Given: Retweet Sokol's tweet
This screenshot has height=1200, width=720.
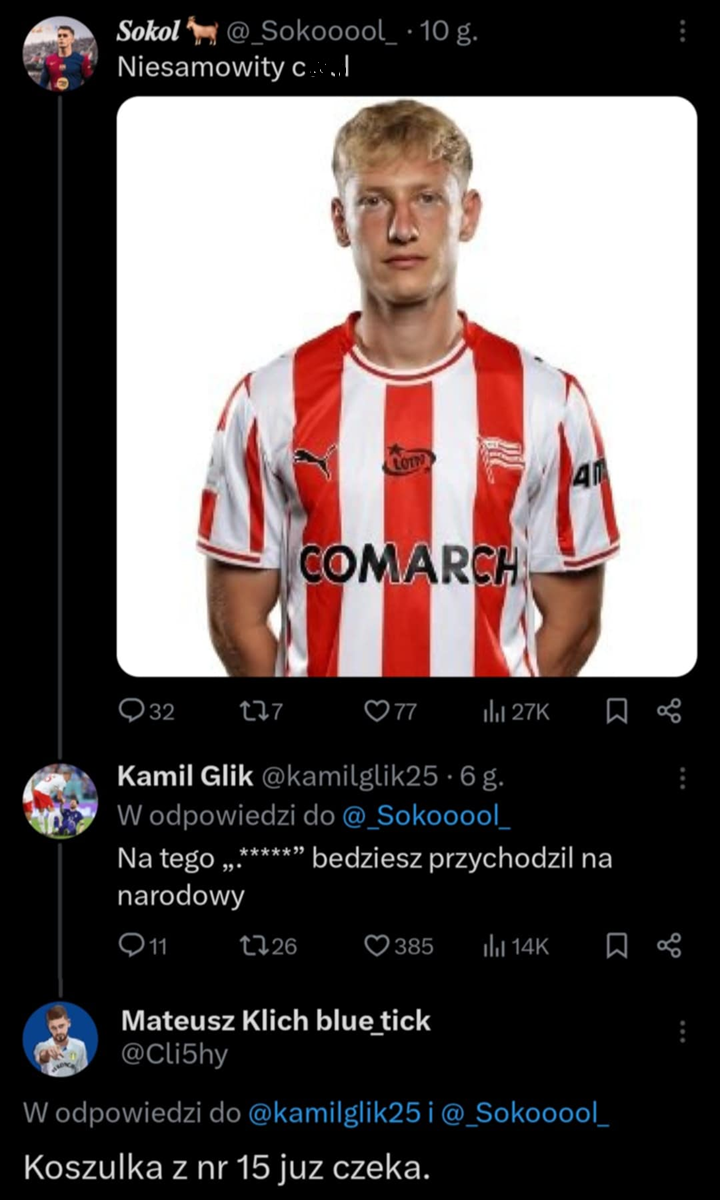Looking at the screenshot, I should pyautogui.click(x=258, y=711).
